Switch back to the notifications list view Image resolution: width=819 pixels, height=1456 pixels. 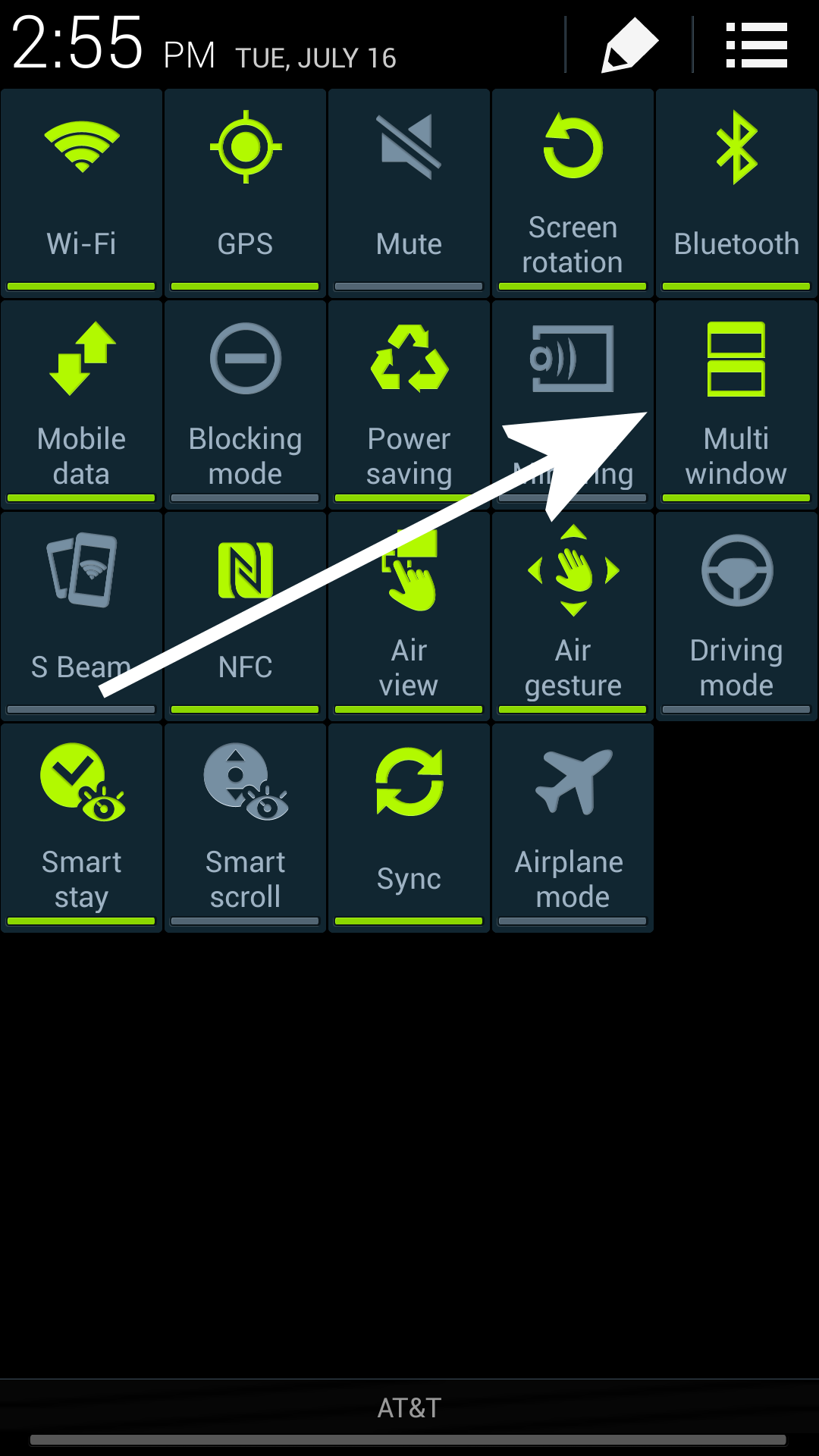tap(756, 45)
